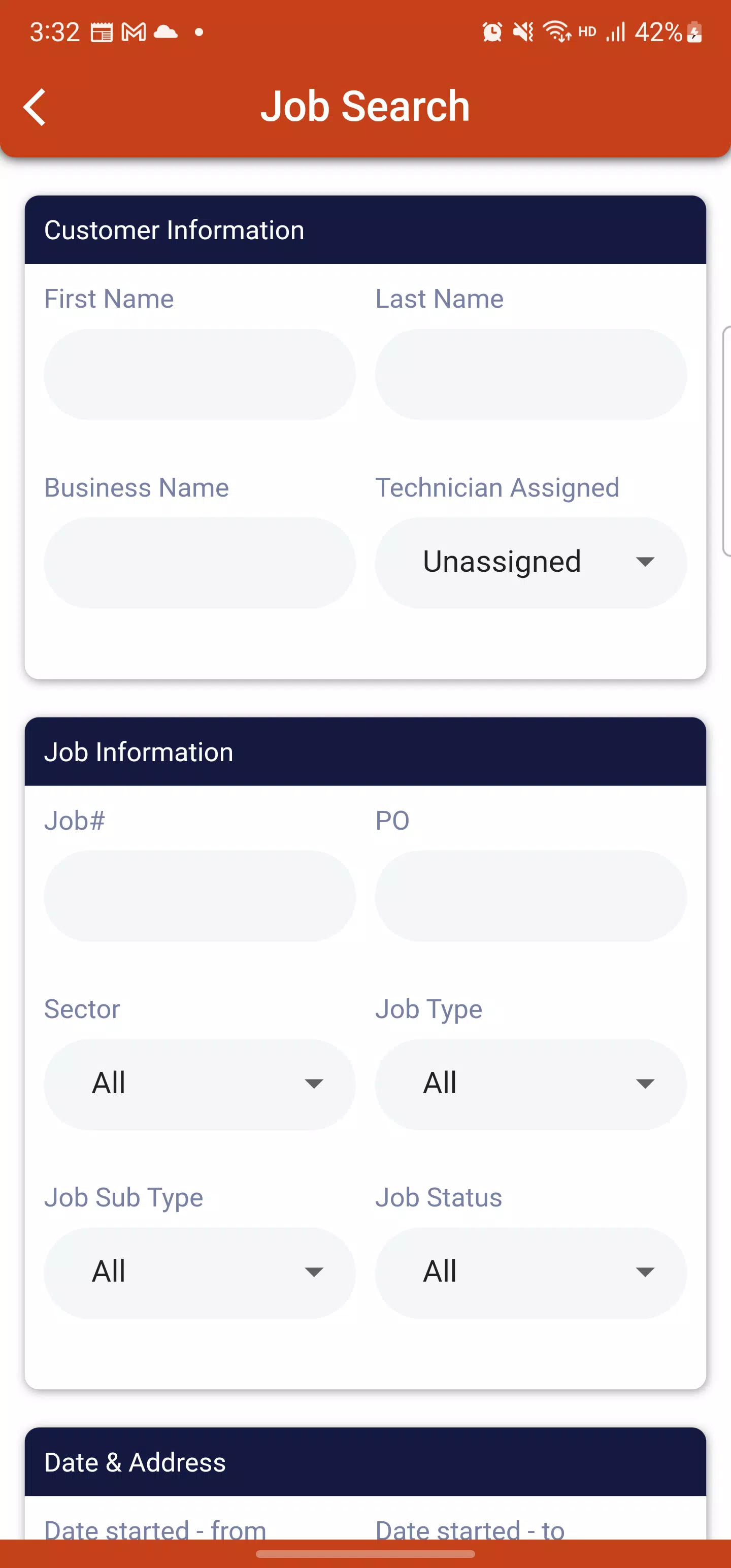Image resolution: width=731 pixels, height=1568 pixels.
Task: Tap the Job# input field
Action: pyautogui.click(x=200, y=896)
